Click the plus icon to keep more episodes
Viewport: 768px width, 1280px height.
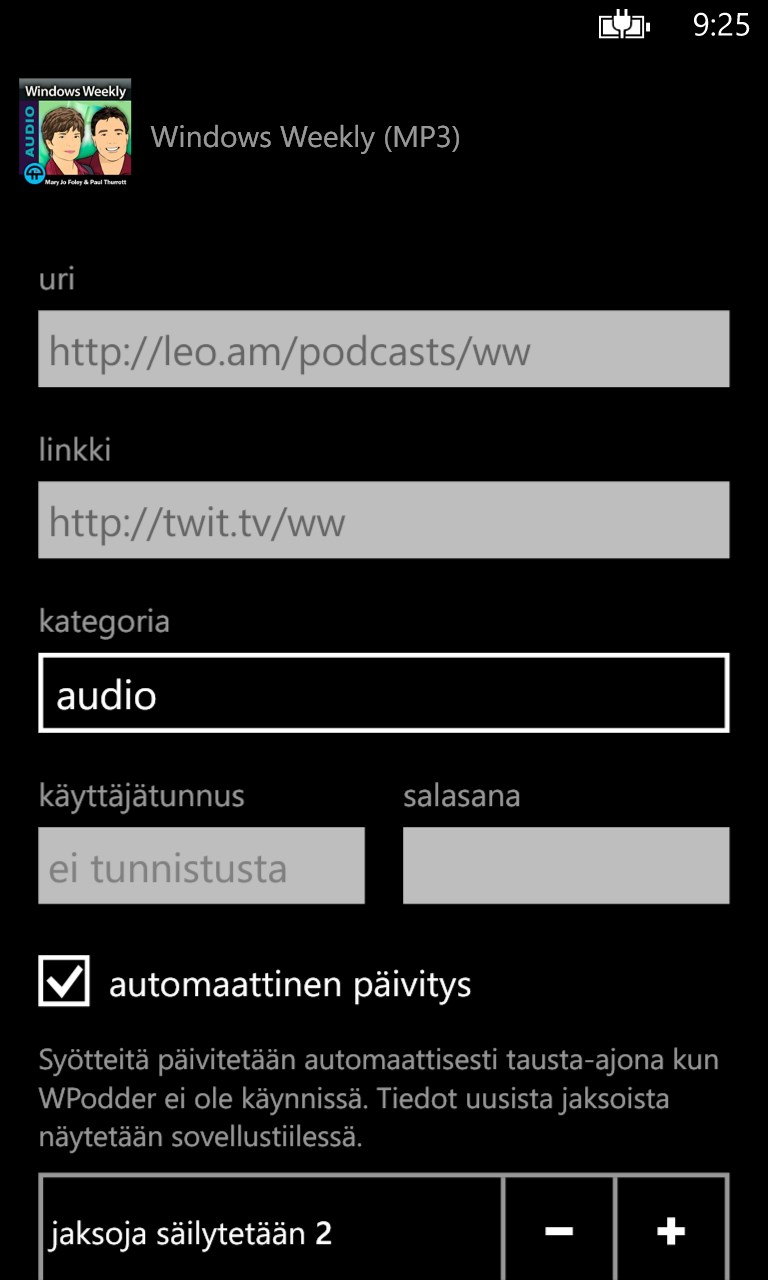tap(672, 1232)
